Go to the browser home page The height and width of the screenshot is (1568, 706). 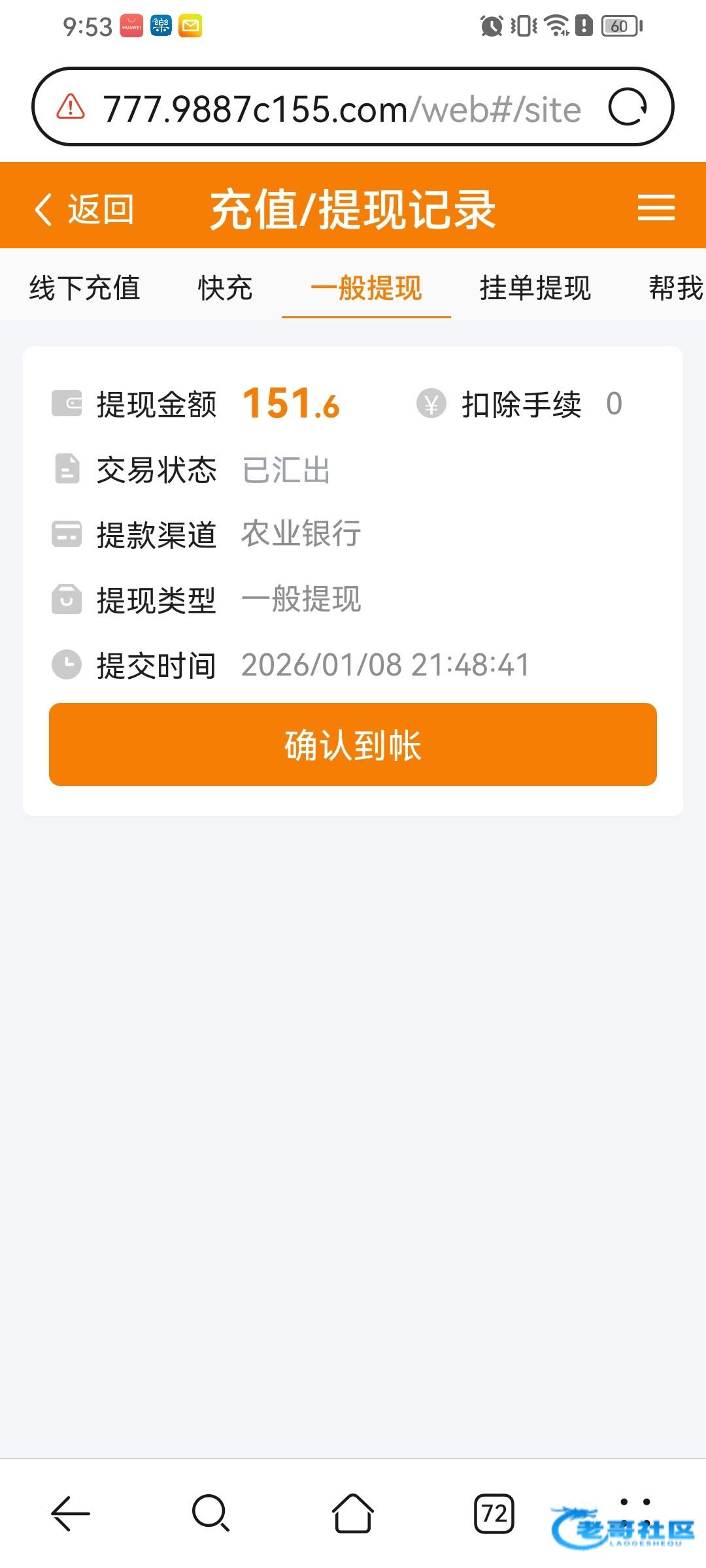[x=353, y=1512]
